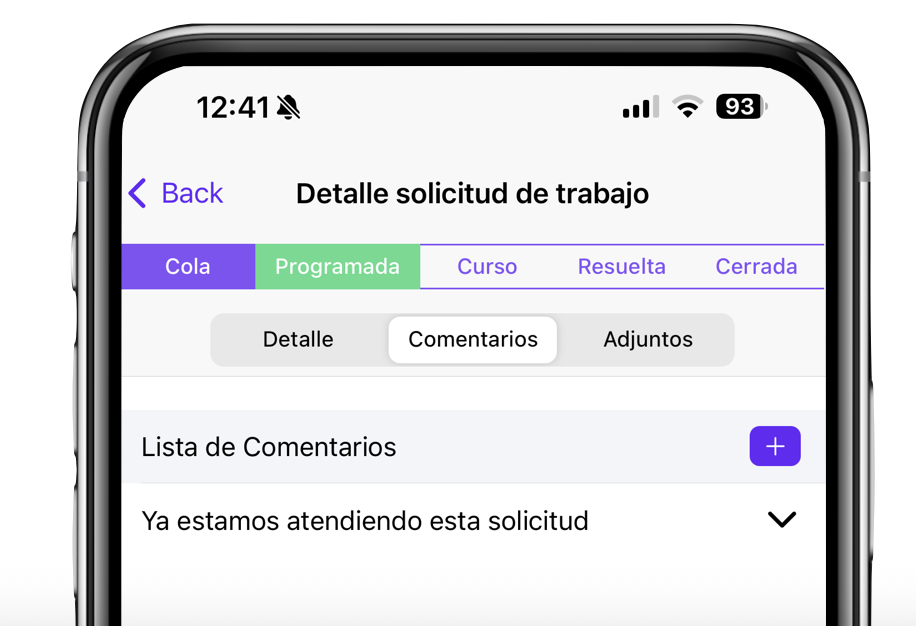
Task: Switch status to Cerrada
Action: 756,267
